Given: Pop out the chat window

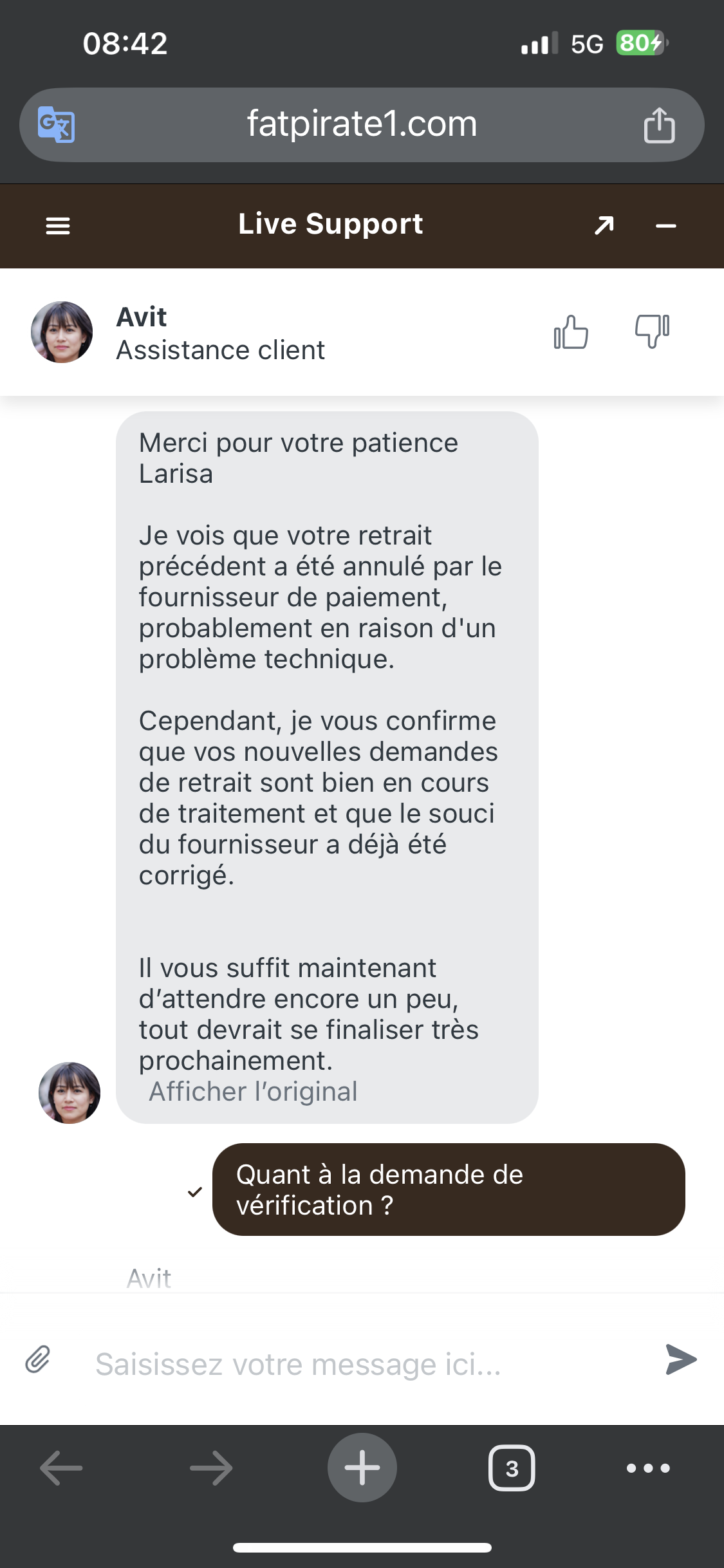Looking at the screenshot, I should (x=604, y=225).
